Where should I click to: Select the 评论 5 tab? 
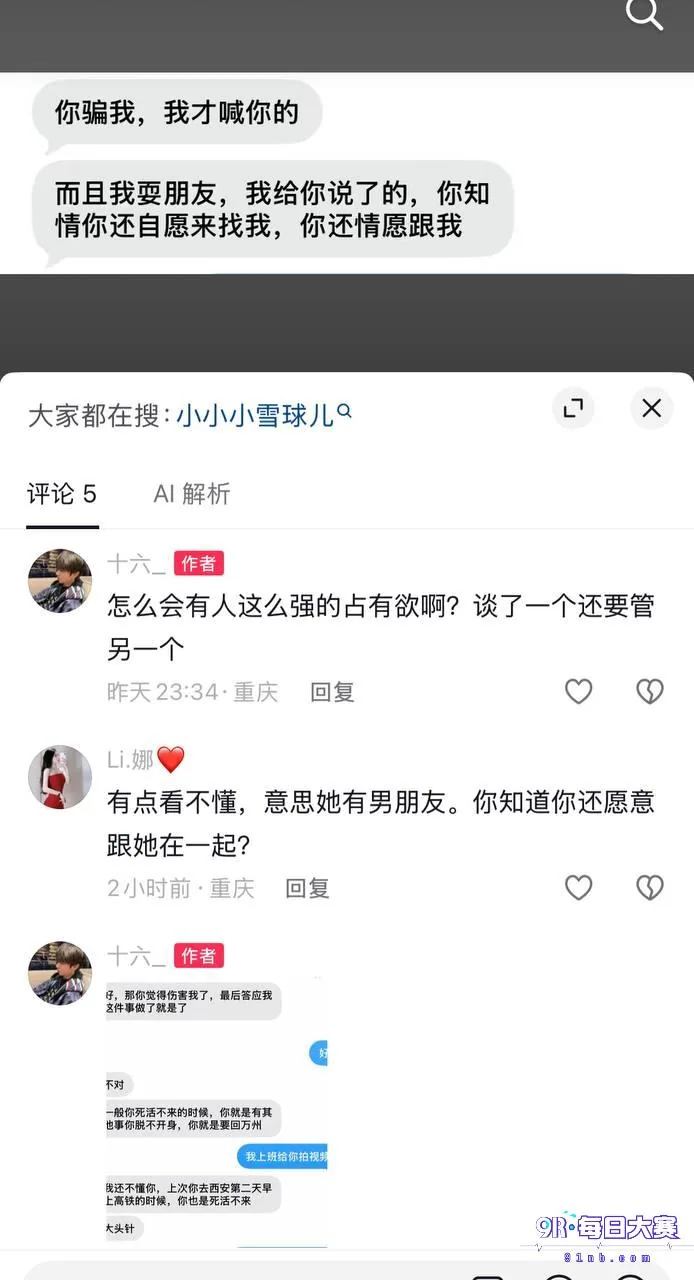pos(62,494)
